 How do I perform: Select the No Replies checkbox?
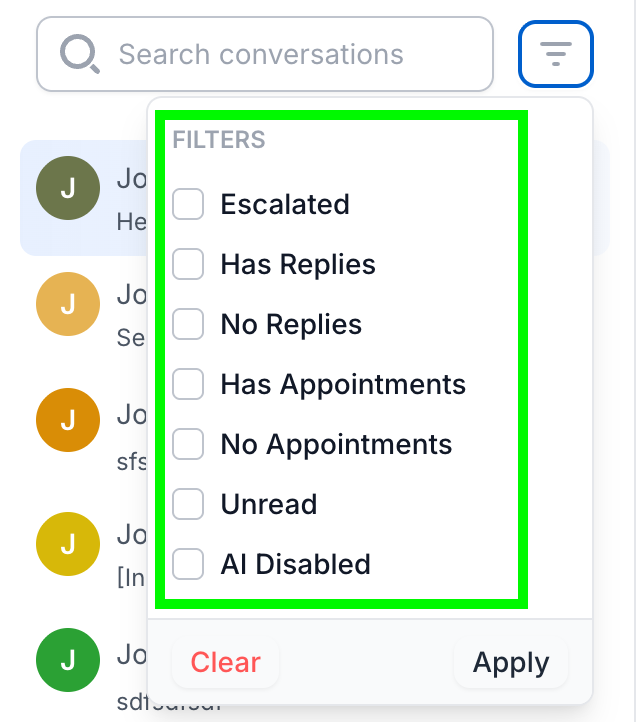[188, 324]
